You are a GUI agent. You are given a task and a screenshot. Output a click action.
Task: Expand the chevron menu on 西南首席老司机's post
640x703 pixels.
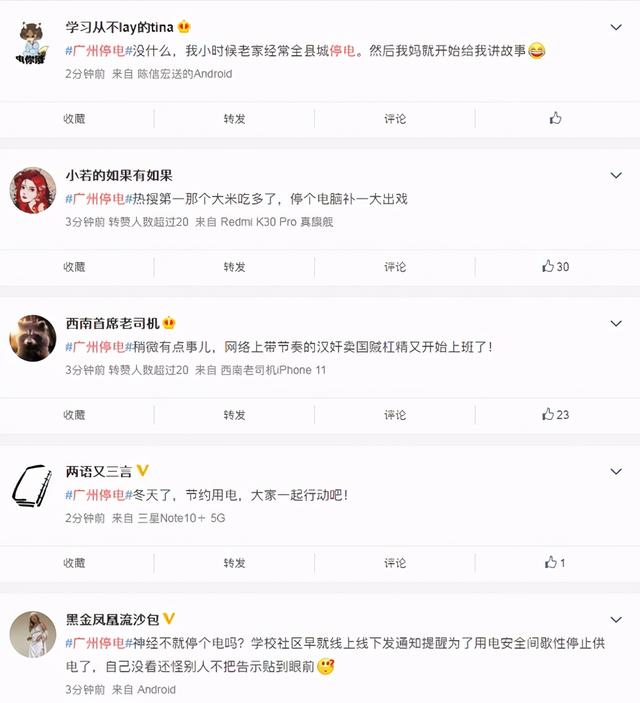click(616, 324)
